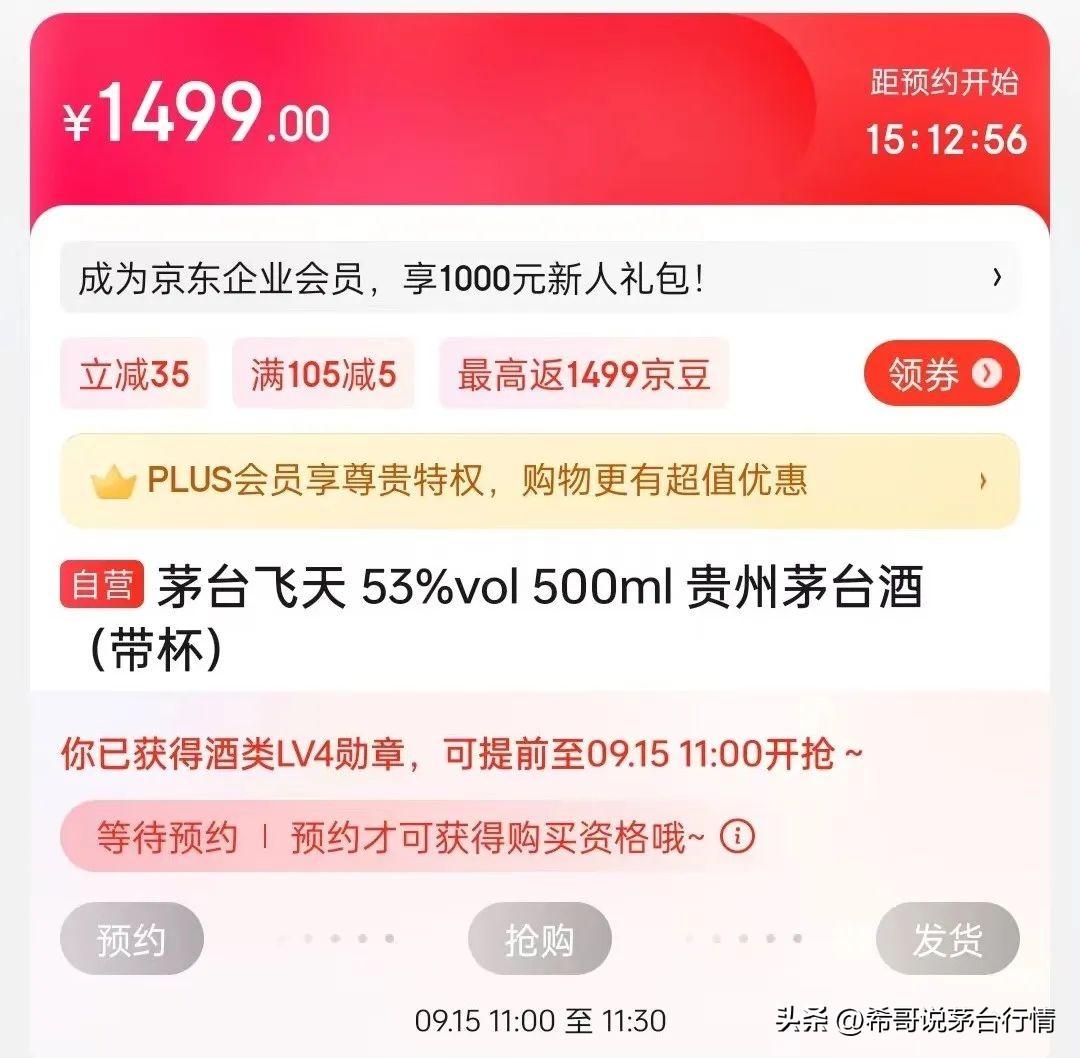This screenshot has height=1058, width=1080.
Task: Open the PLUS会员 privileges banner
Action: (x=540, y=481)
